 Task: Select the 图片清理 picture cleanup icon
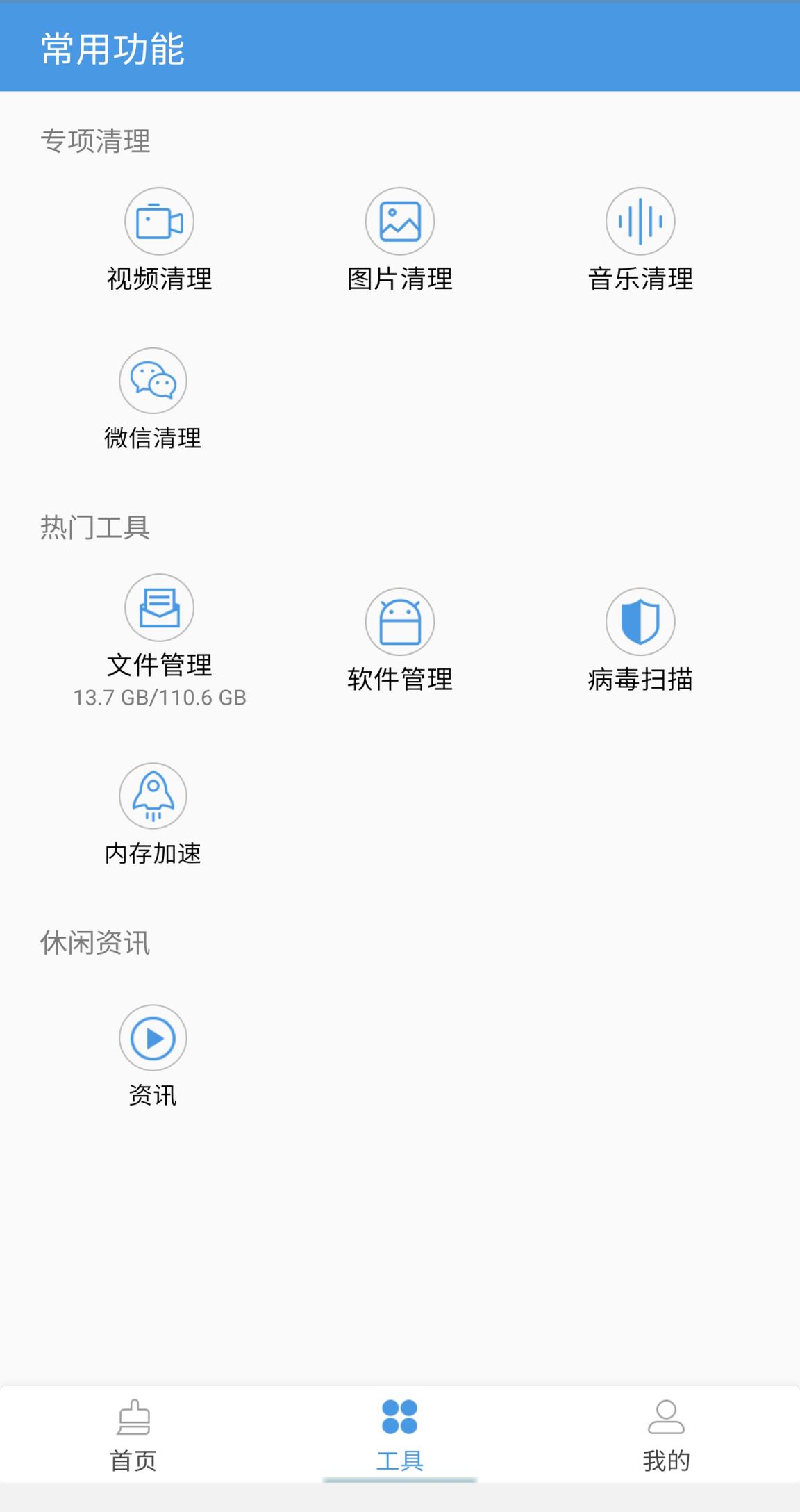(401, 221)
